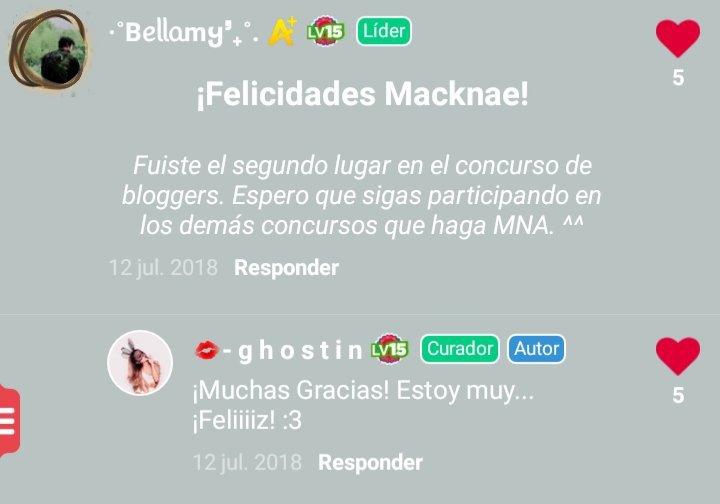Like Bellamy's congratulations comment
This screenshot has width=720, height=504.
tap(677, 38)
